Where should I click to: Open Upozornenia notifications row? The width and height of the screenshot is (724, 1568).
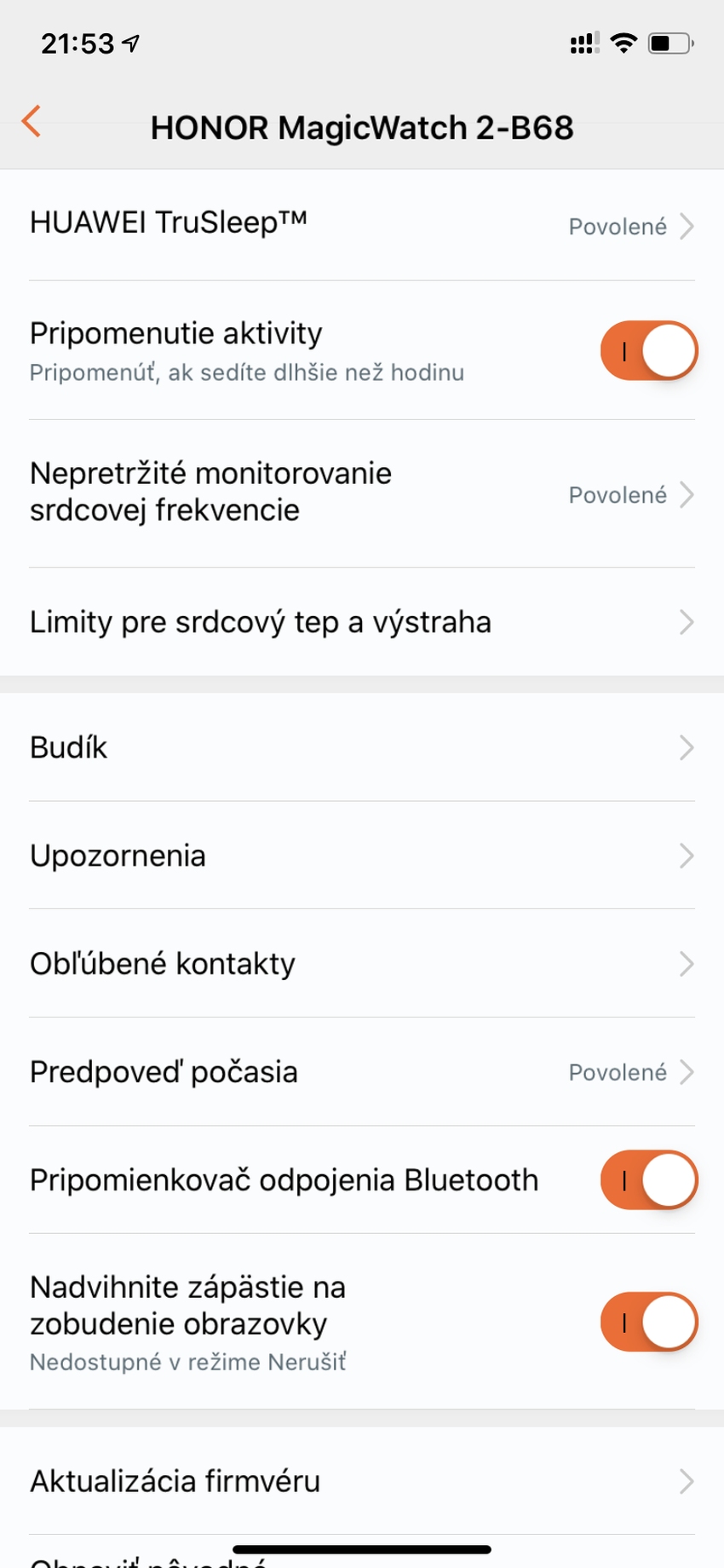coord(362,856)
